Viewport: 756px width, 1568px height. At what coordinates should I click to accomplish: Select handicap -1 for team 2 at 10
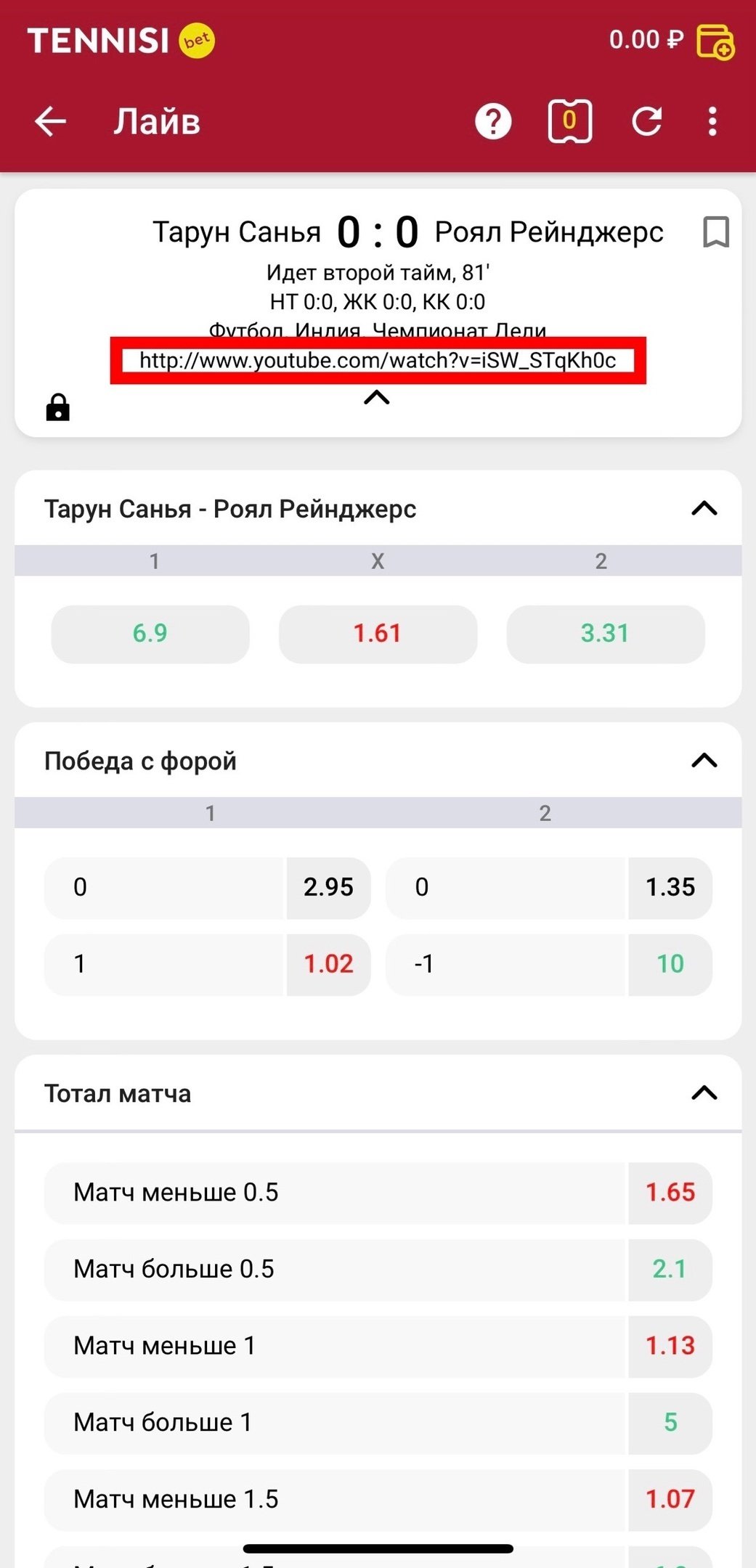pos(670,964)
